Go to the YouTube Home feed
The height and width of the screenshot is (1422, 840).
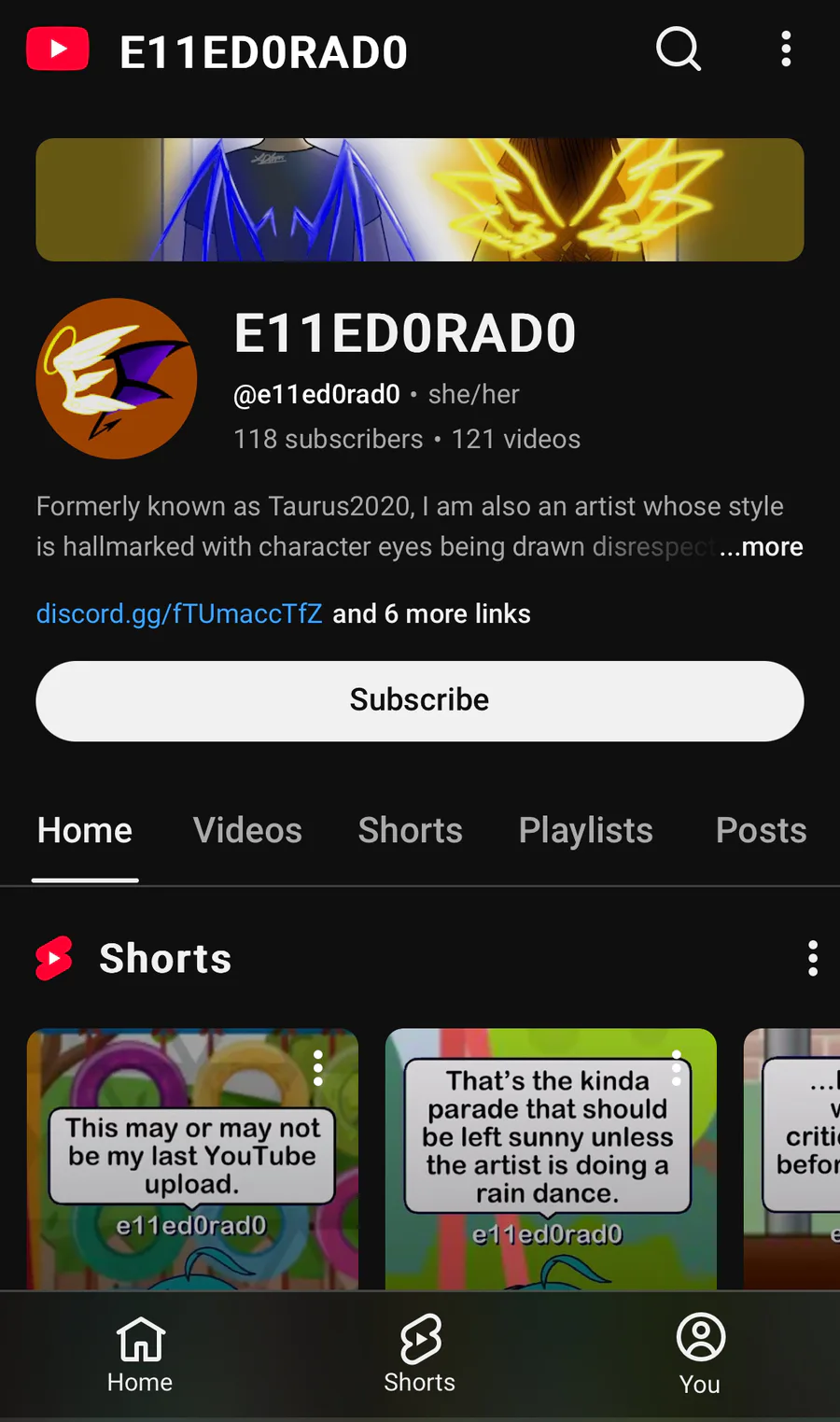tap(140, 1355)
